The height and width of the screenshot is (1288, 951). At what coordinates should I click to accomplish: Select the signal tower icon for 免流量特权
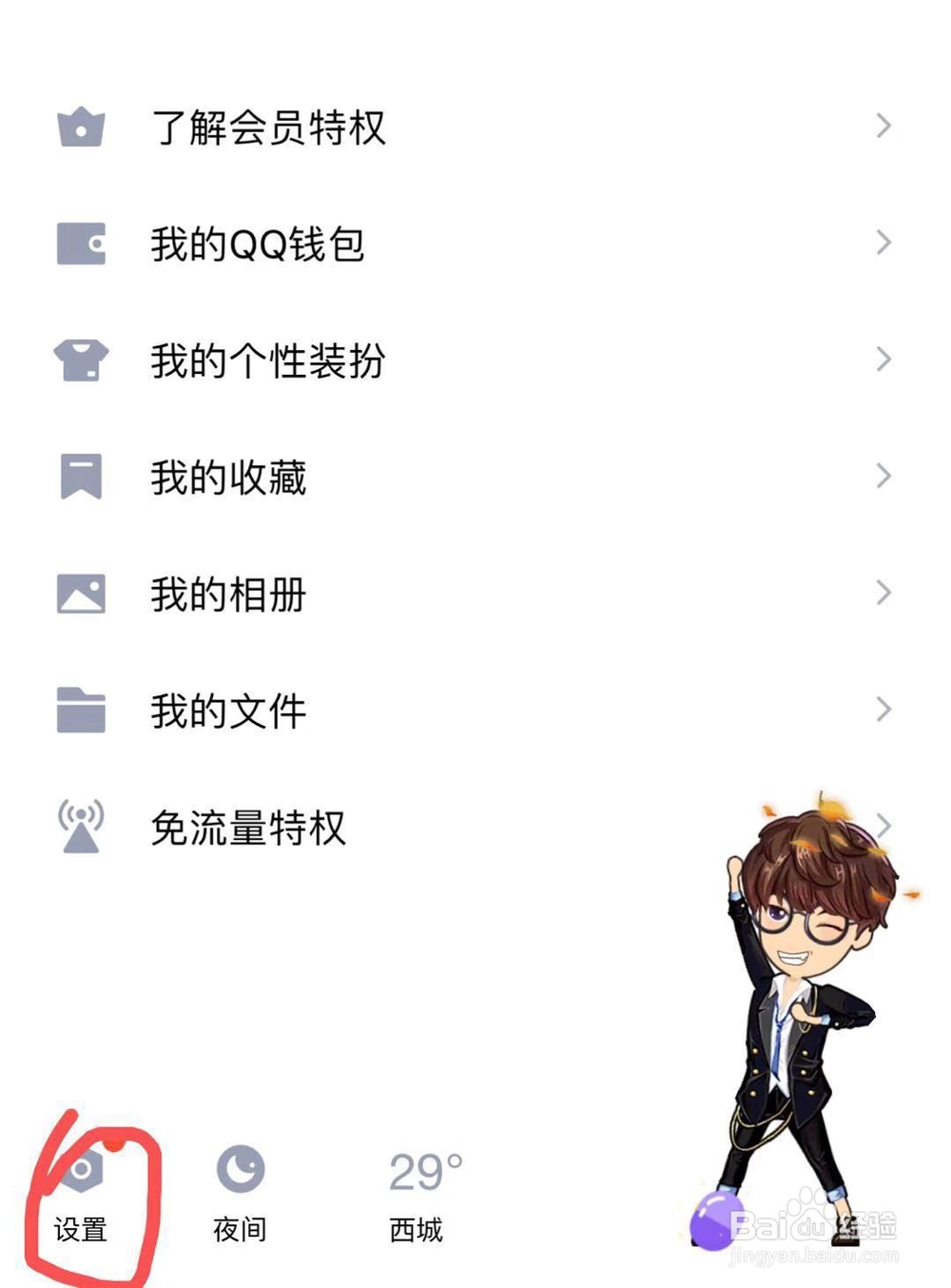[82, 827]
